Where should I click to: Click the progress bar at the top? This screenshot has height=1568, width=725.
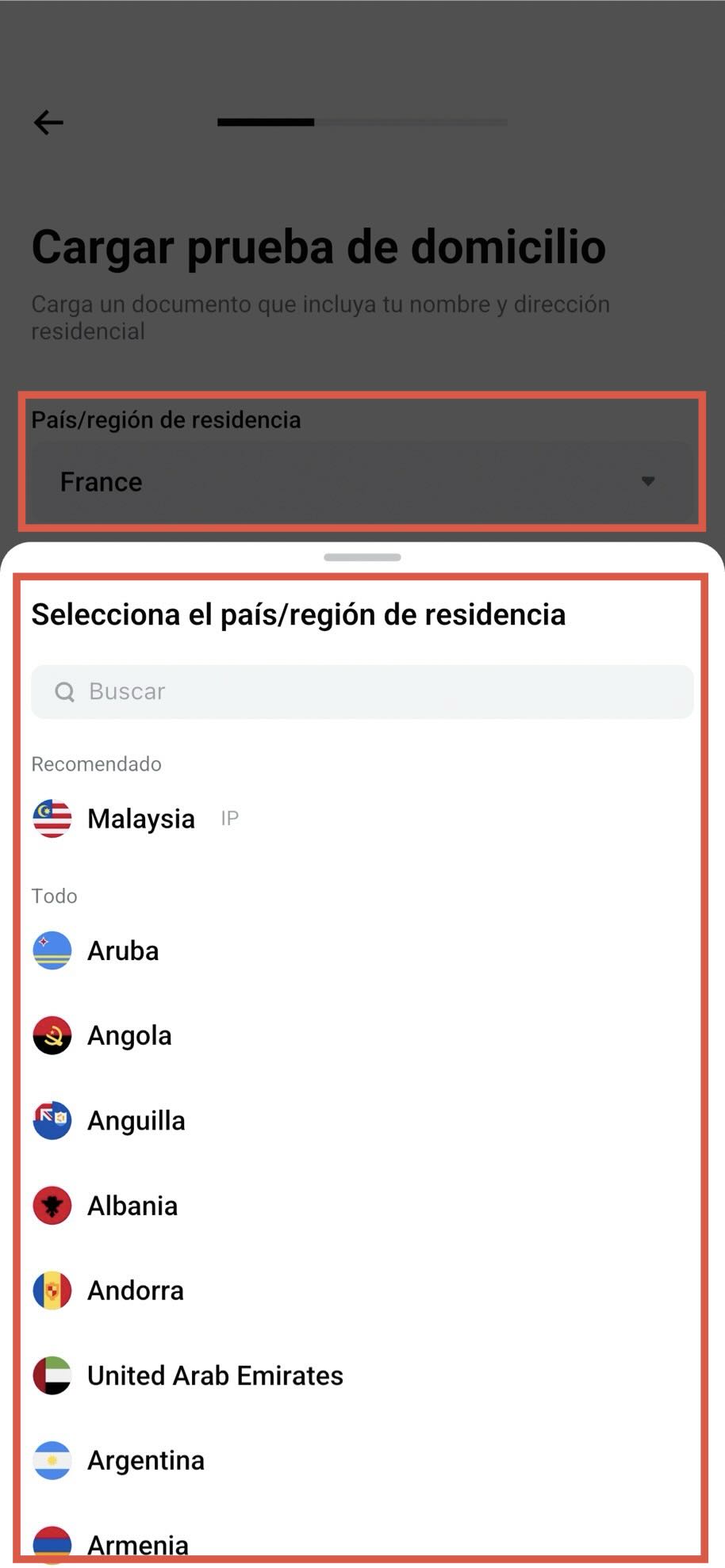tap(361, 122)
